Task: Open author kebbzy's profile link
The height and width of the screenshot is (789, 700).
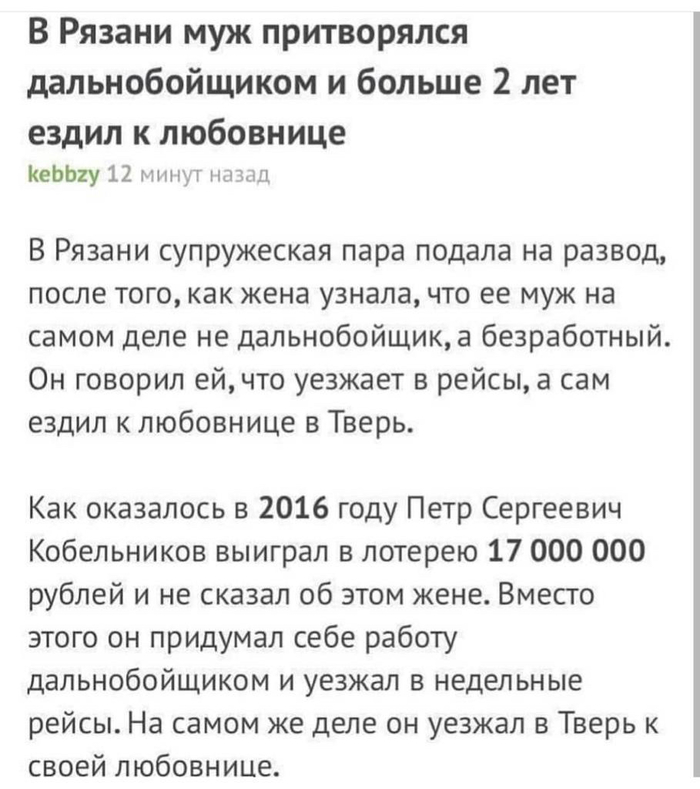Action: (x=64, y=176)
